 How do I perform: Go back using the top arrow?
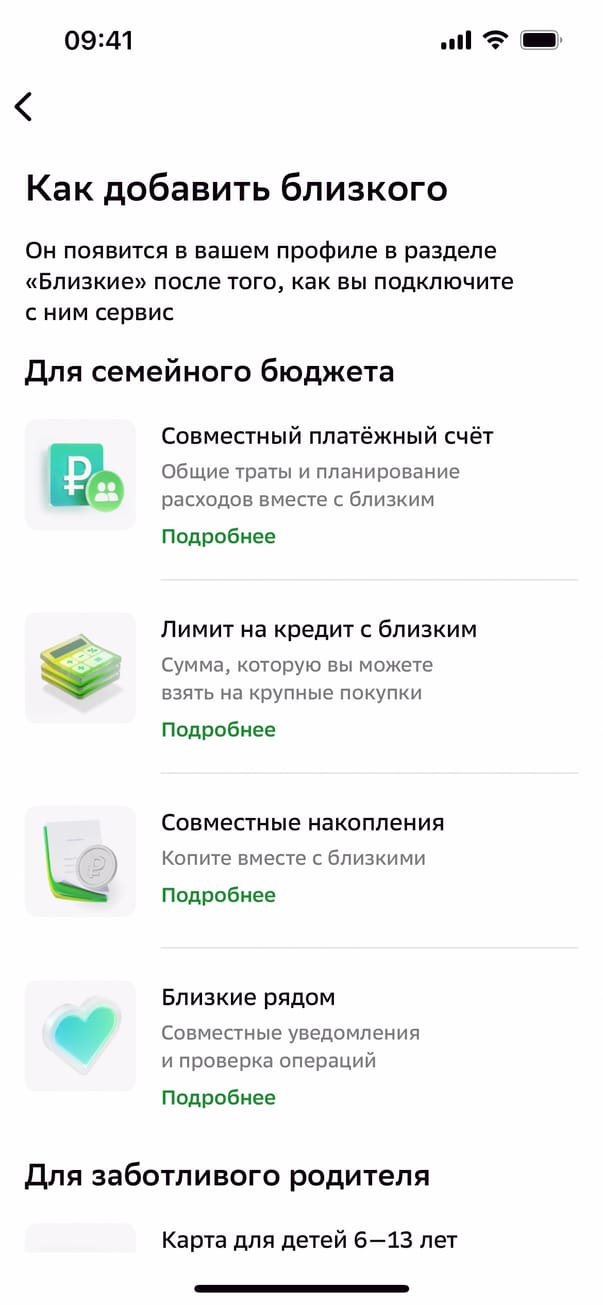pyautogui.click(x=24, y=107)
